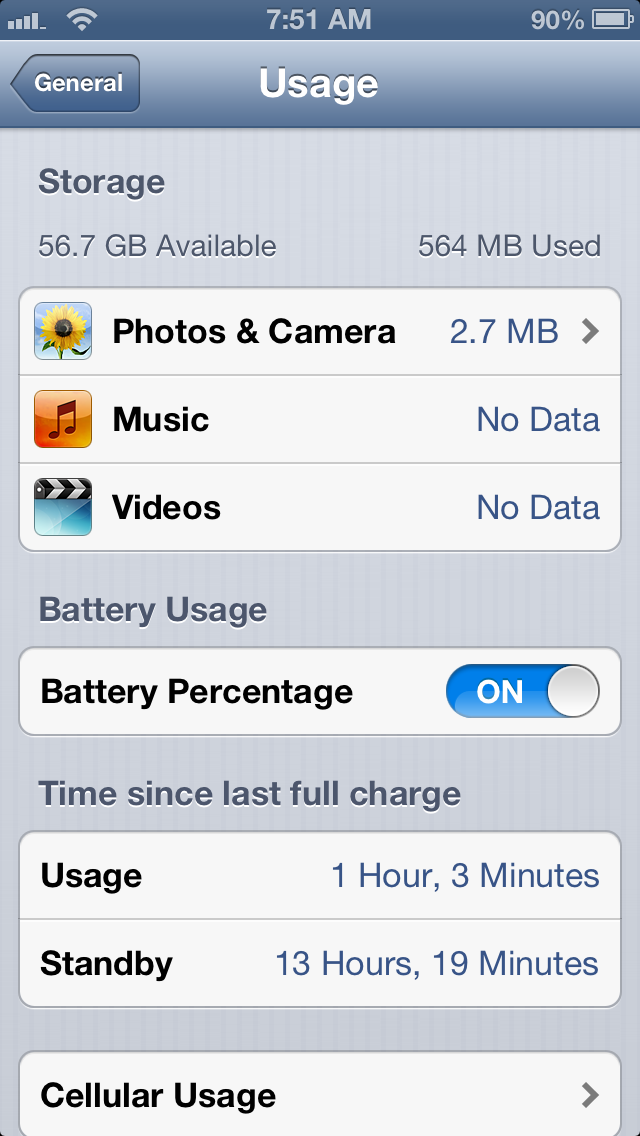
Task: Go back to General settings
Action: click(75, 83)
